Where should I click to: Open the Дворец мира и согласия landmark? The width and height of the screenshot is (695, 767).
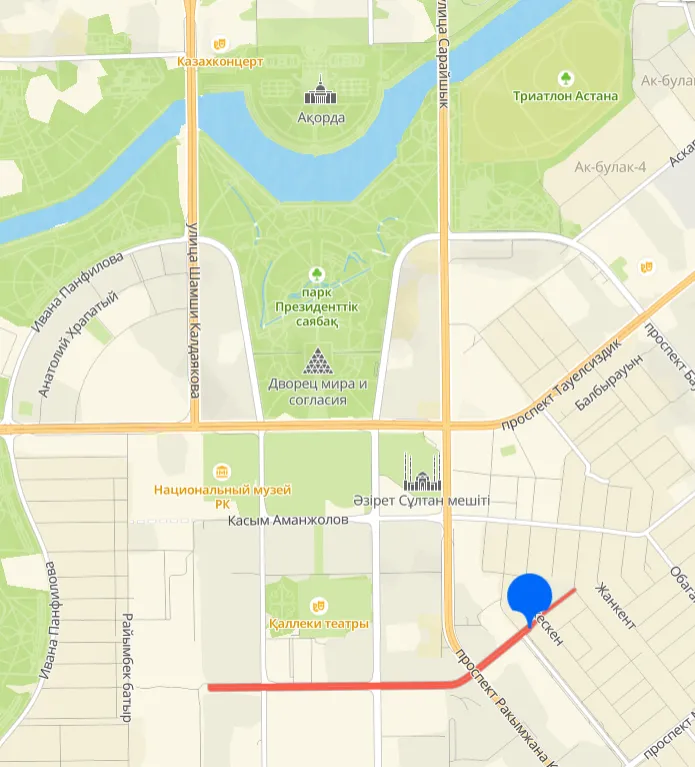coord(317,361)
